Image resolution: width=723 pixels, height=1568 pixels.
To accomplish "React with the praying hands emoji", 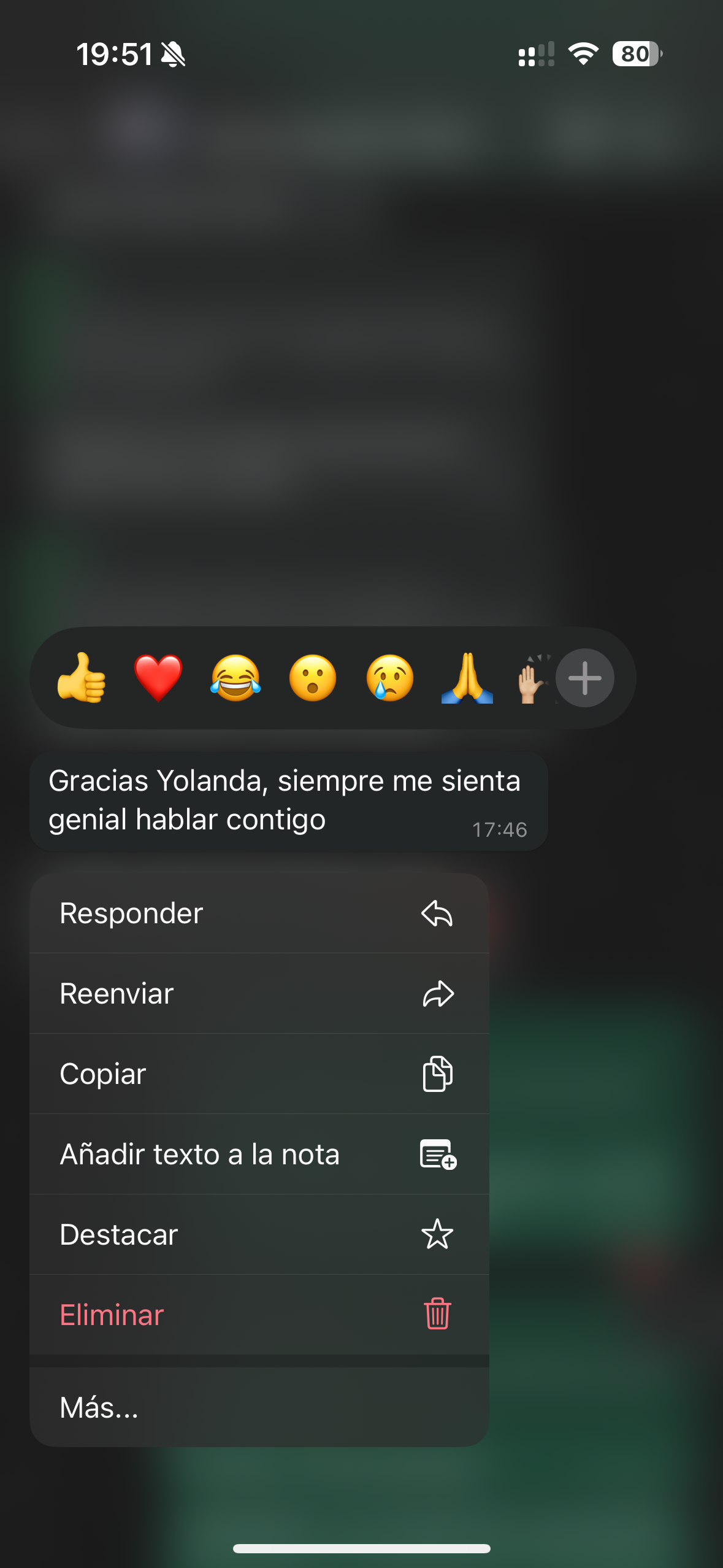I will click(467, 678).
